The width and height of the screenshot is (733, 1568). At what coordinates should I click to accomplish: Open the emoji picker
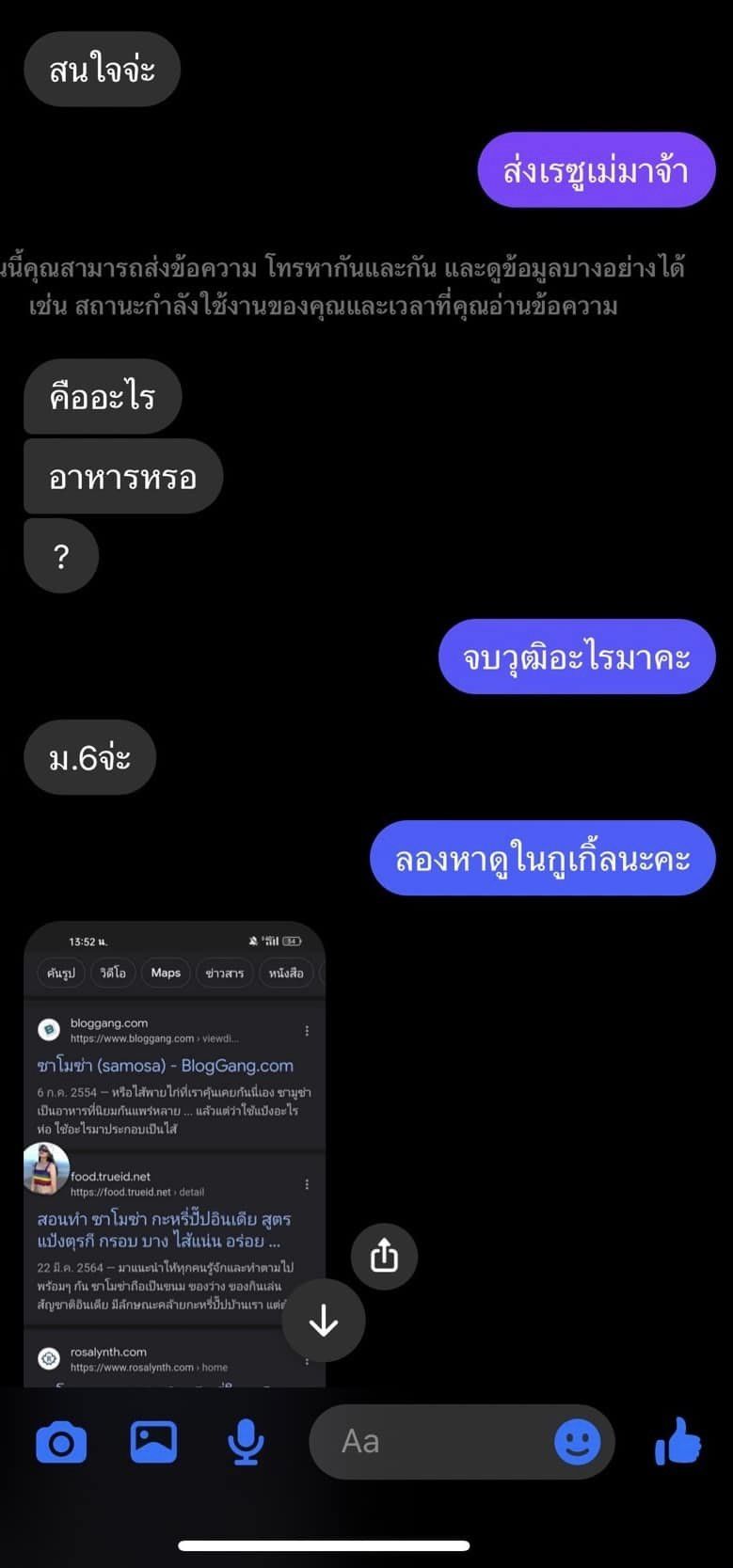pyautogui.click(x=579, y=1441)
